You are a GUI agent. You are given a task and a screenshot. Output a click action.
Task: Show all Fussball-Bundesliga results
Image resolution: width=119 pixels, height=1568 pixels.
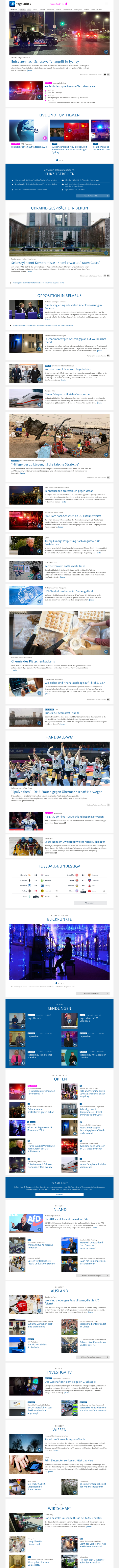point(89,903)
